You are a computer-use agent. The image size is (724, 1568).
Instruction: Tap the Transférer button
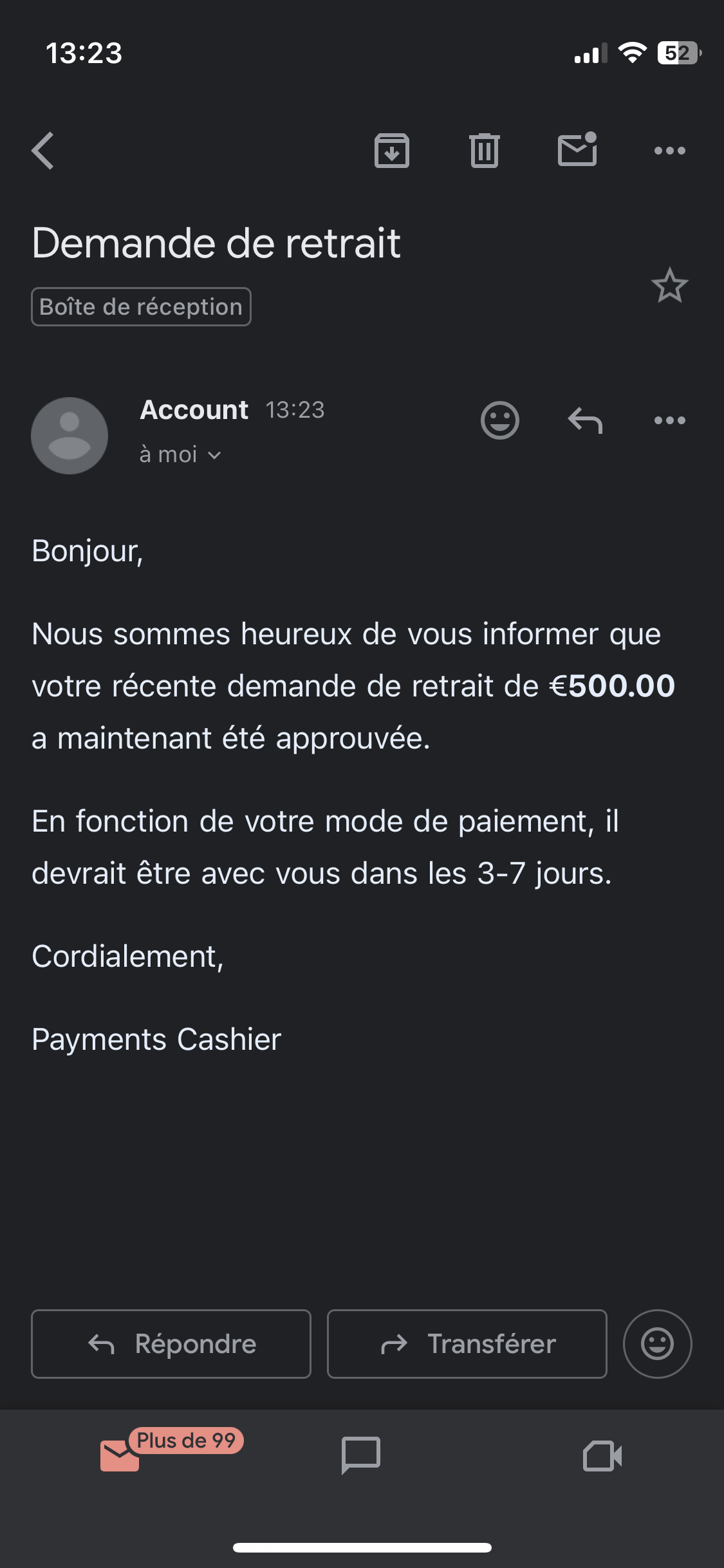click(x=467, y=1344)
